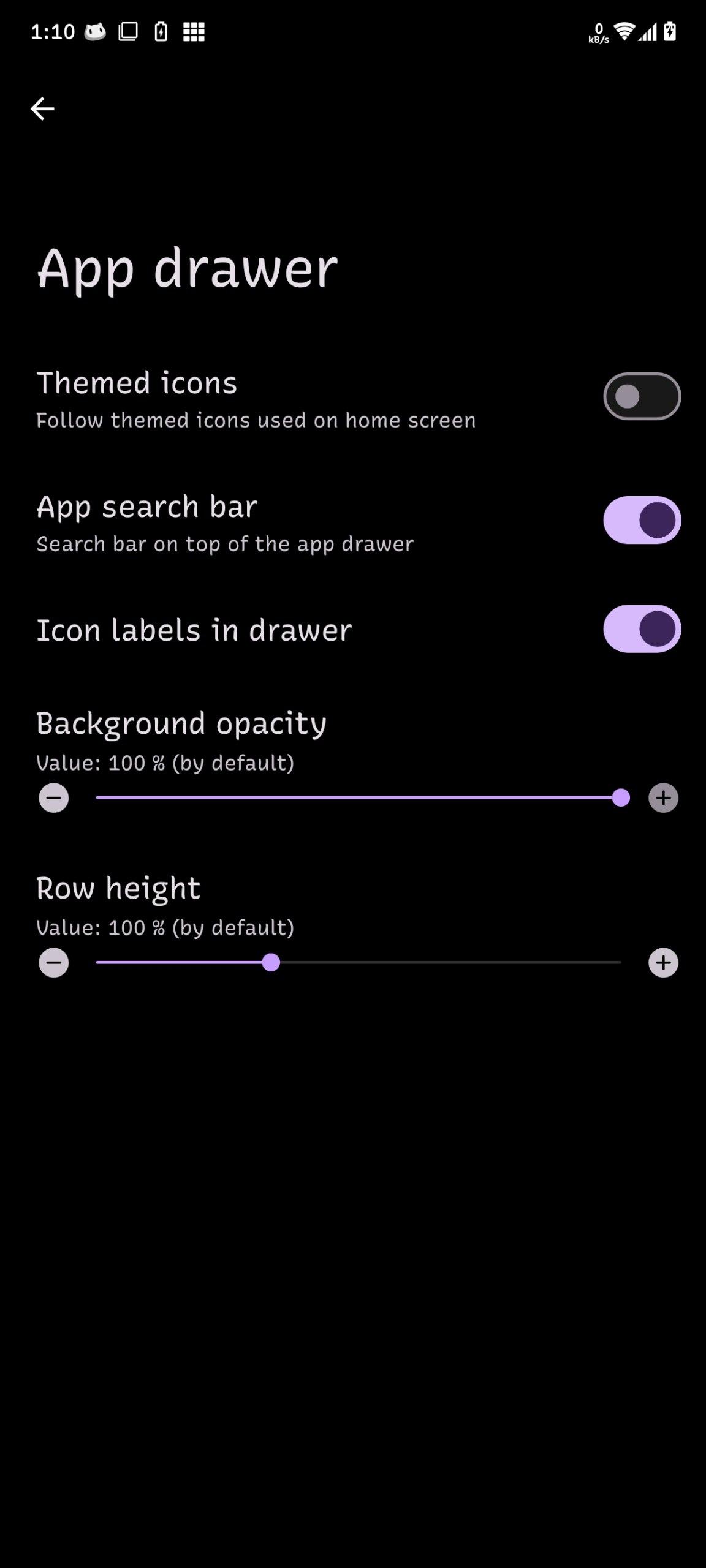Go back from App drawer settings
706x1568 pixels.
(42, 109)
